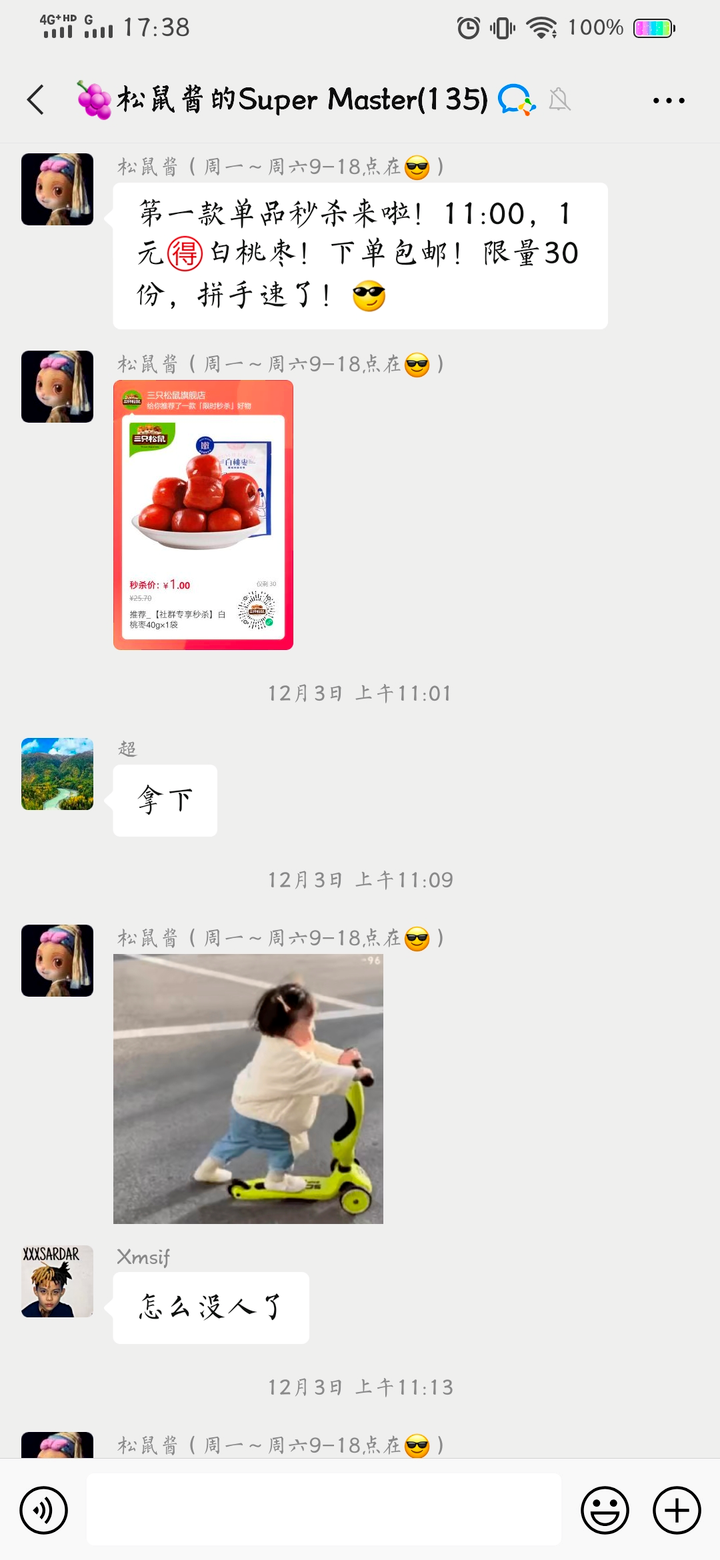Viewport: 720px width, 1560px height.
Task: Open 松鼠酱's avatar beside the 秒杀 message
Action: pos(57,189)
